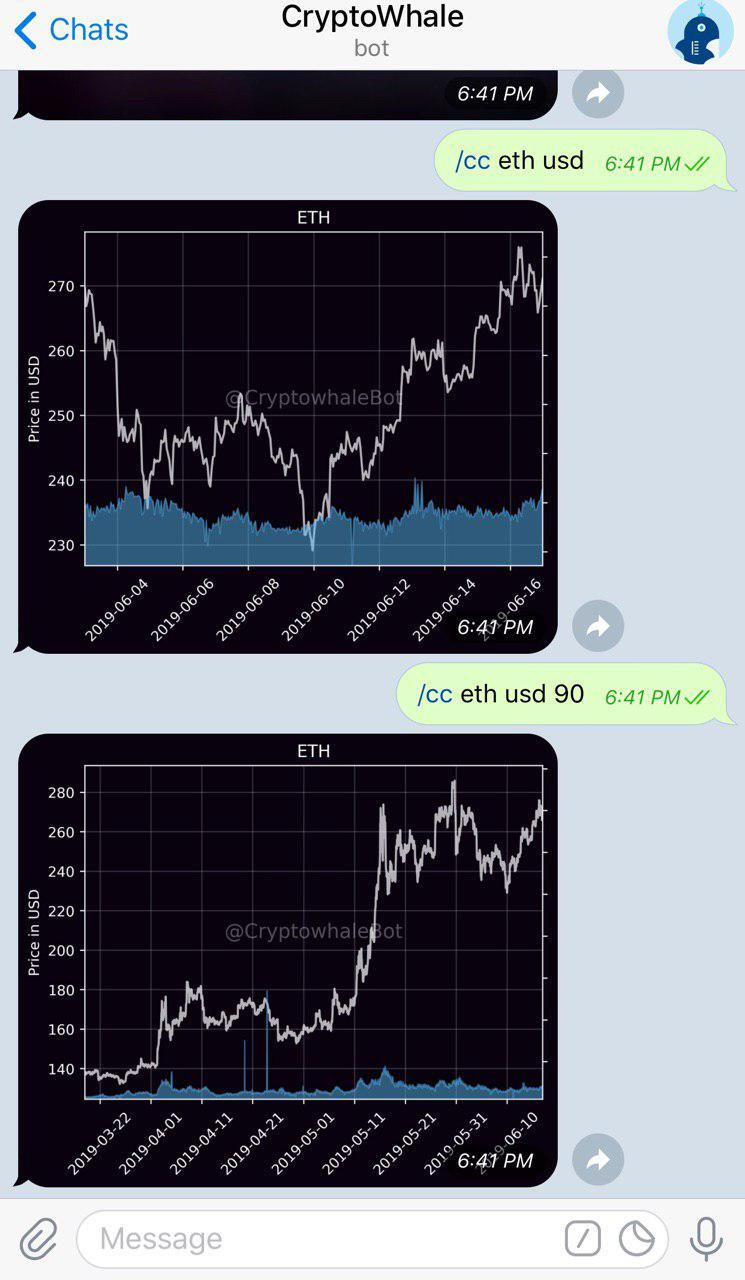Share the second ETH chart via its forward arrow
745x1280 pixels.
tap(598, 1160)
